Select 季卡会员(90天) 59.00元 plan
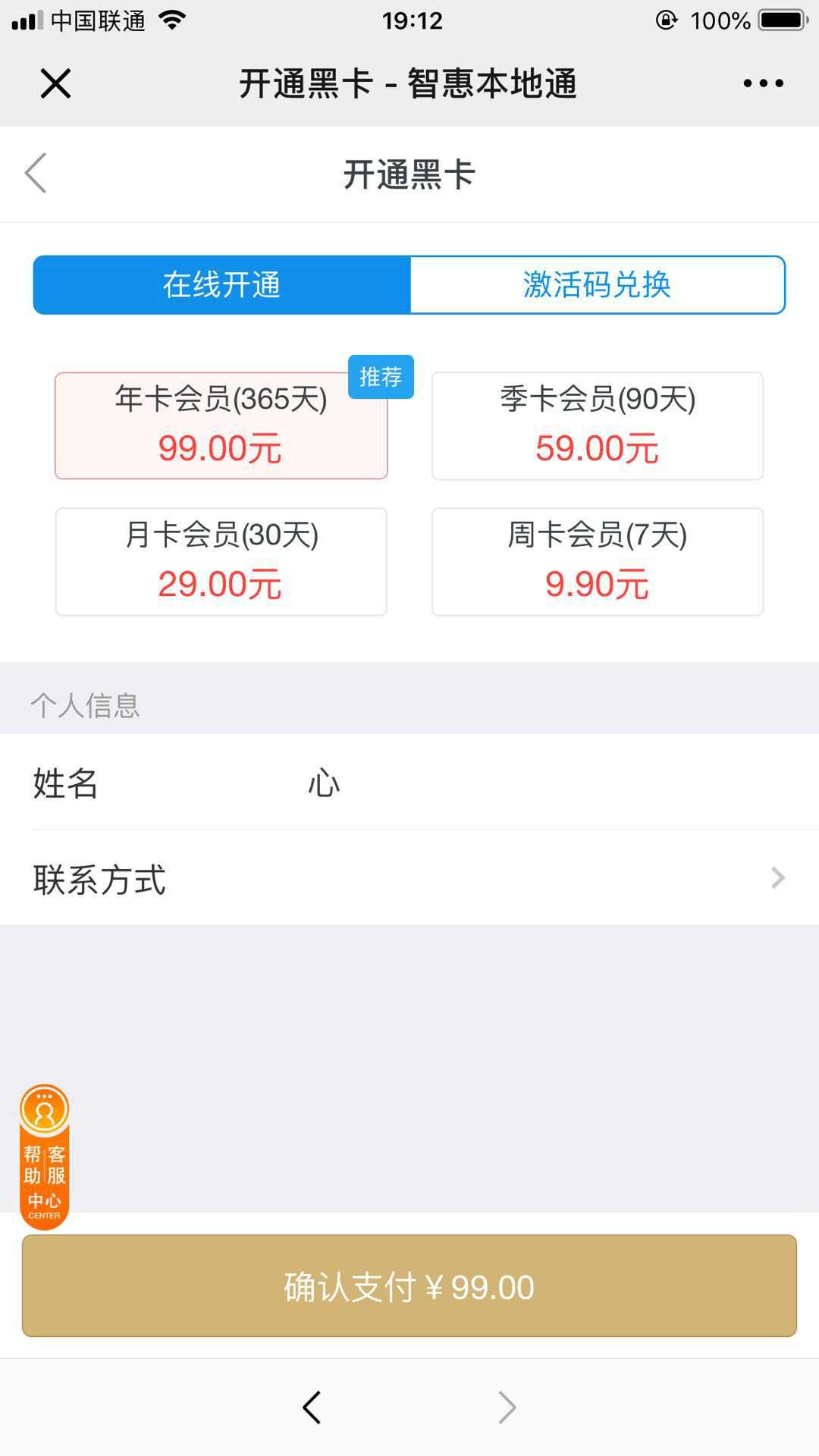Image resolution: width=819 pixels, height=1456 pixels. (x=597, y=425)
